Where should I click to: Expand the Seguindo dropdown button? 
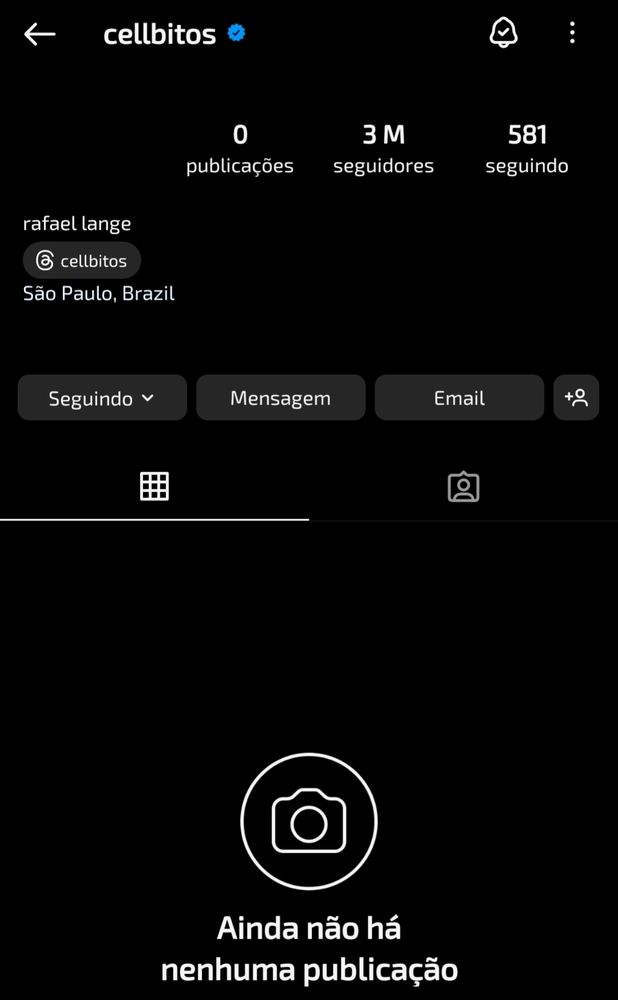[102, 398]
